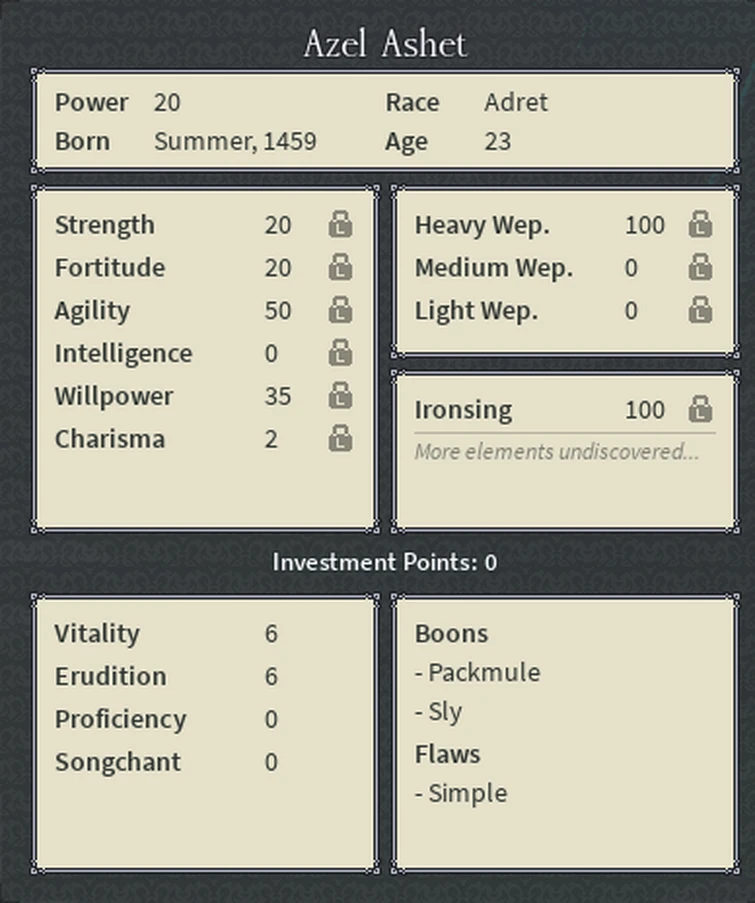Toggle the lock next to Intelligence
Viewport: 755px width, 903px height.
point(340,352)
